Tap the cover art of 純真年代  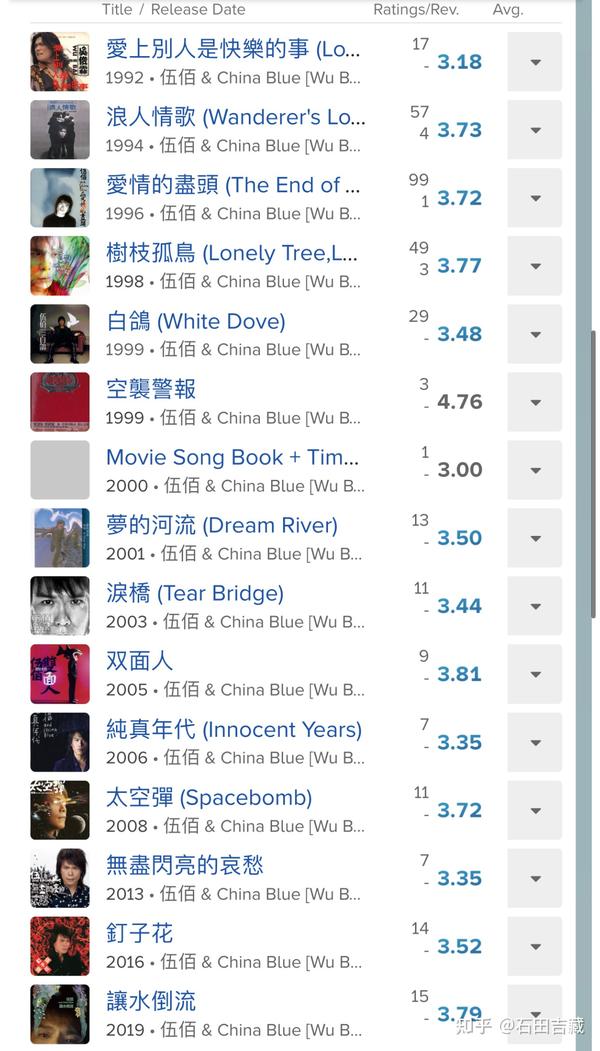coord(60,742)
